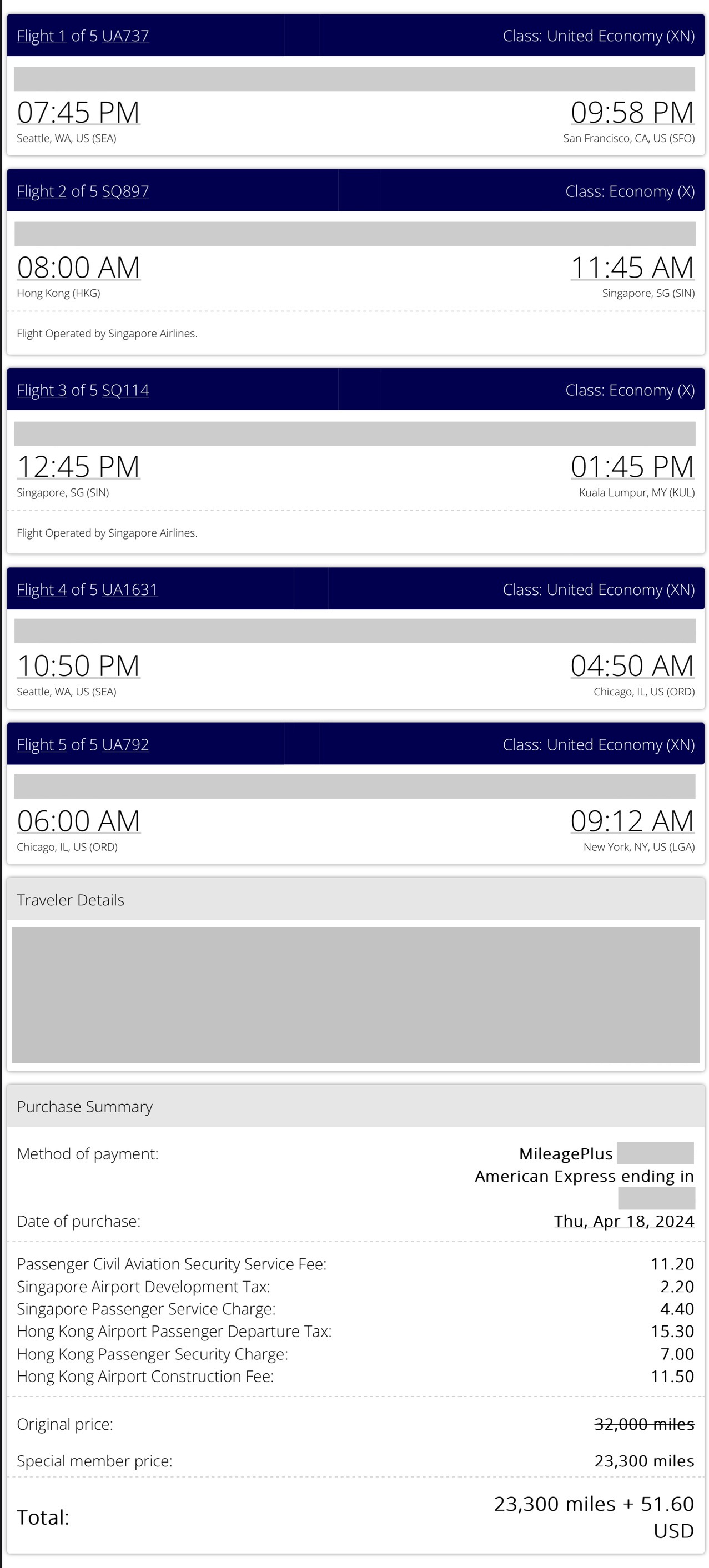Image resolution: width=709 pixels, height=1568 pixels.
Task: Select the 10:50 PM Seattle departure time
Action: point(79,666)
